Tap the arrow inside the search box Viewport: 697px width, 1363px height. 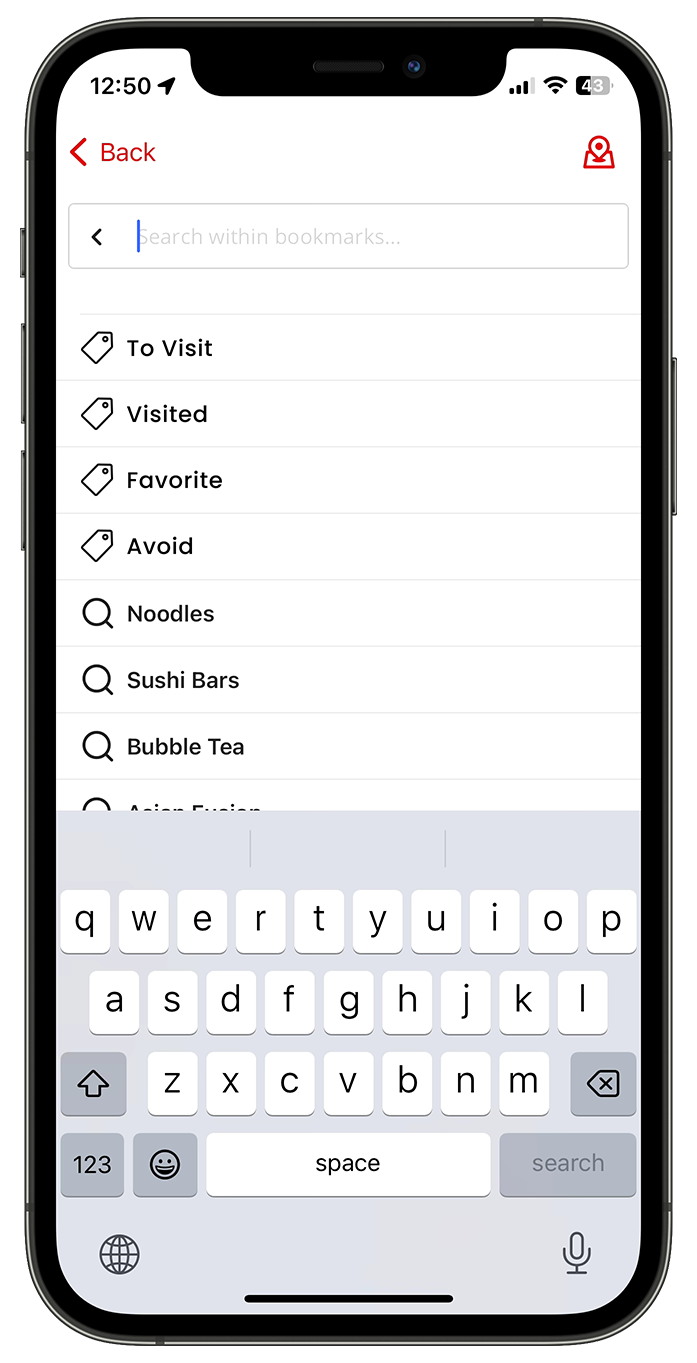point(97,237)
